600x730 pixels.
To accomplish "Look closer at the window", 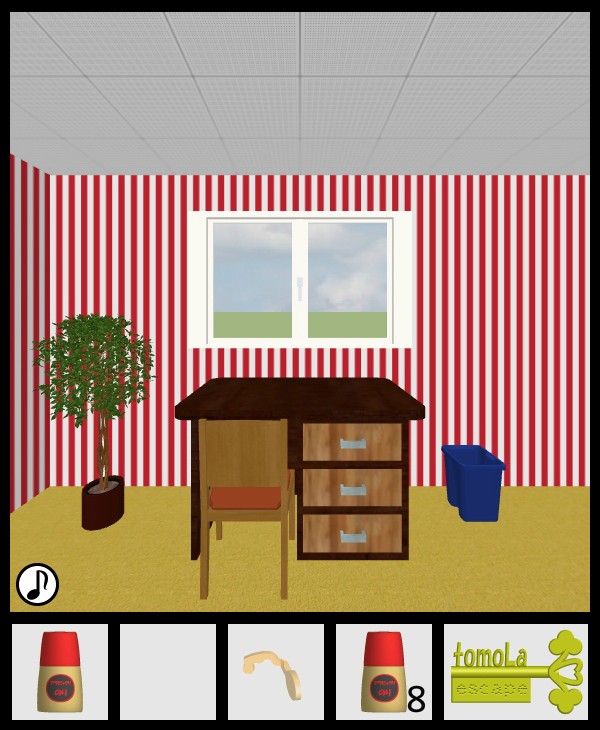I will coord(300,280).
